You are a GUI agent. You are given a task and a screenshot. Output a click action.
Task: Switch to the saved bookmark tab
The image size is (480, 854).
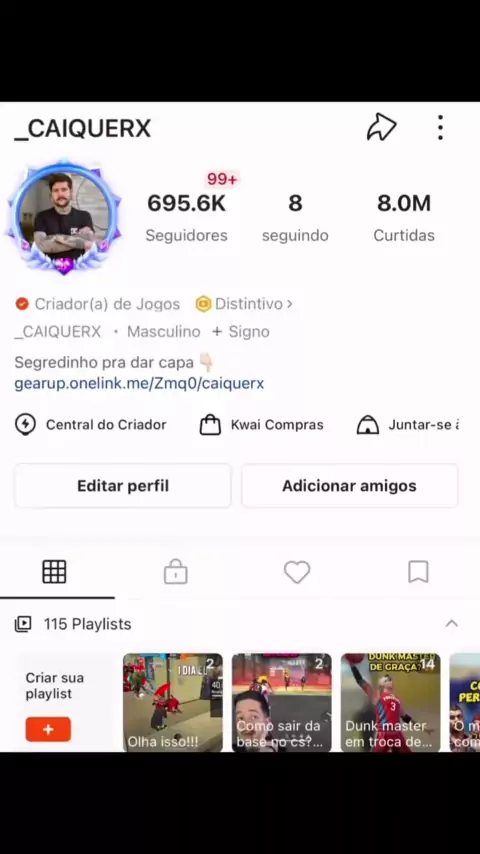click(418, 572)
